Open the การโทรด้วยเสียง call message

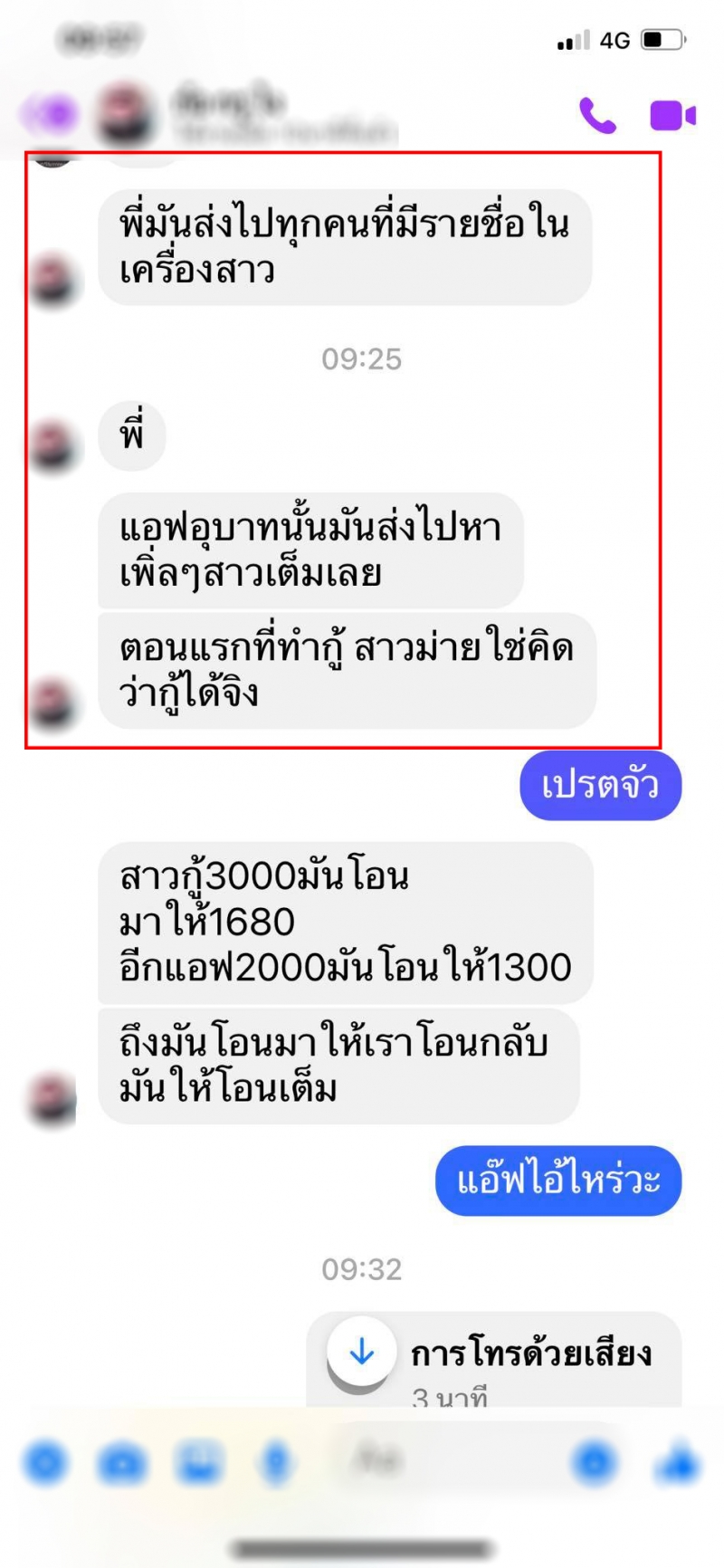point(493,1358)
